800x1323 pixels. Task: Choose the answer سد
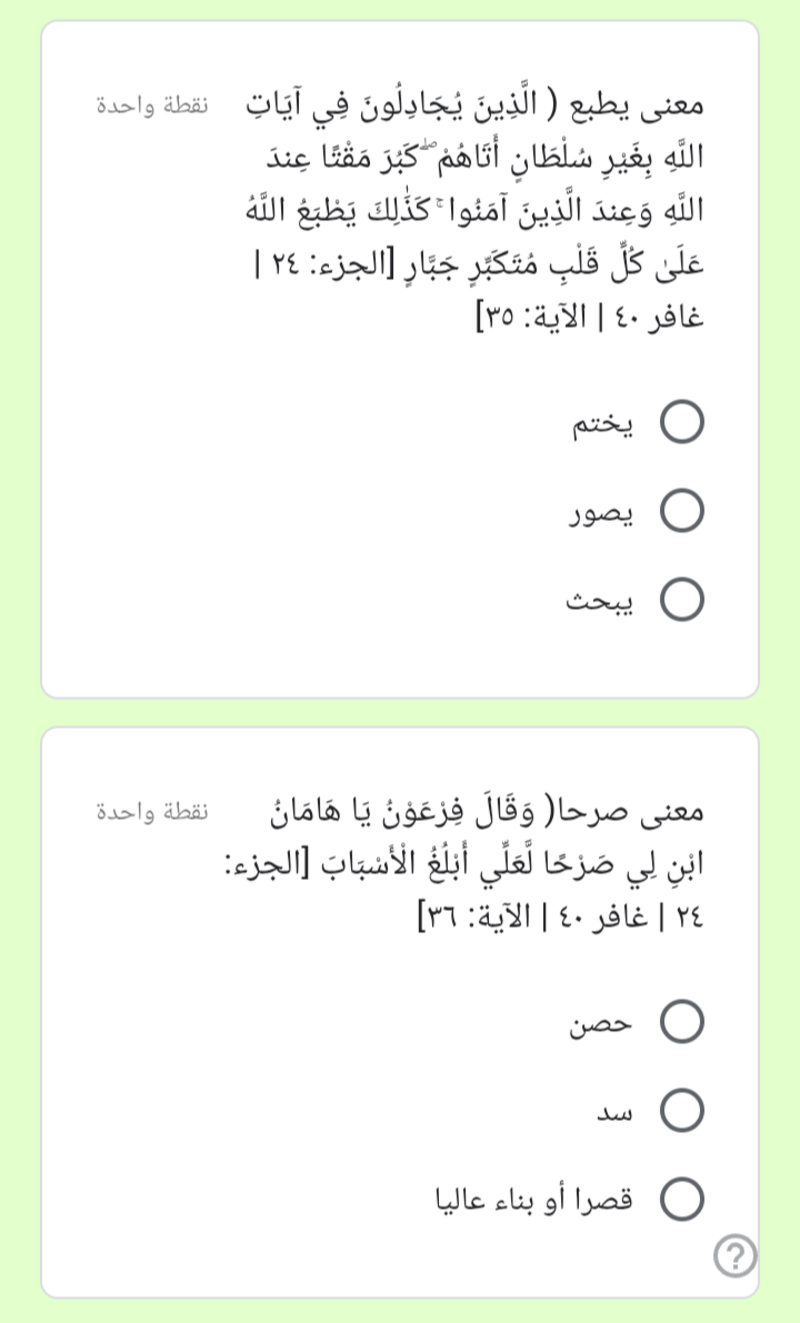click(686, 1109)
